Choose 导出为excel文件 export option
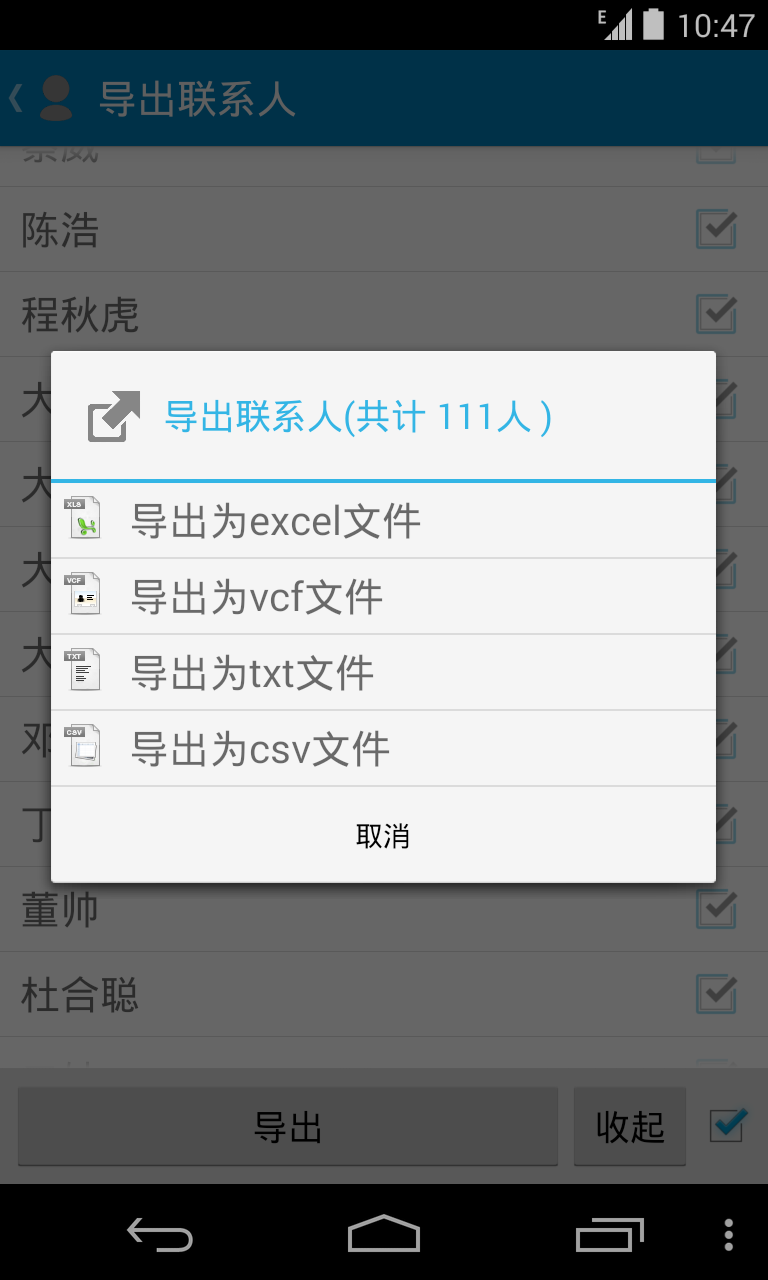Viewport: 768px width, 1280px height. (x=383, y=521)
